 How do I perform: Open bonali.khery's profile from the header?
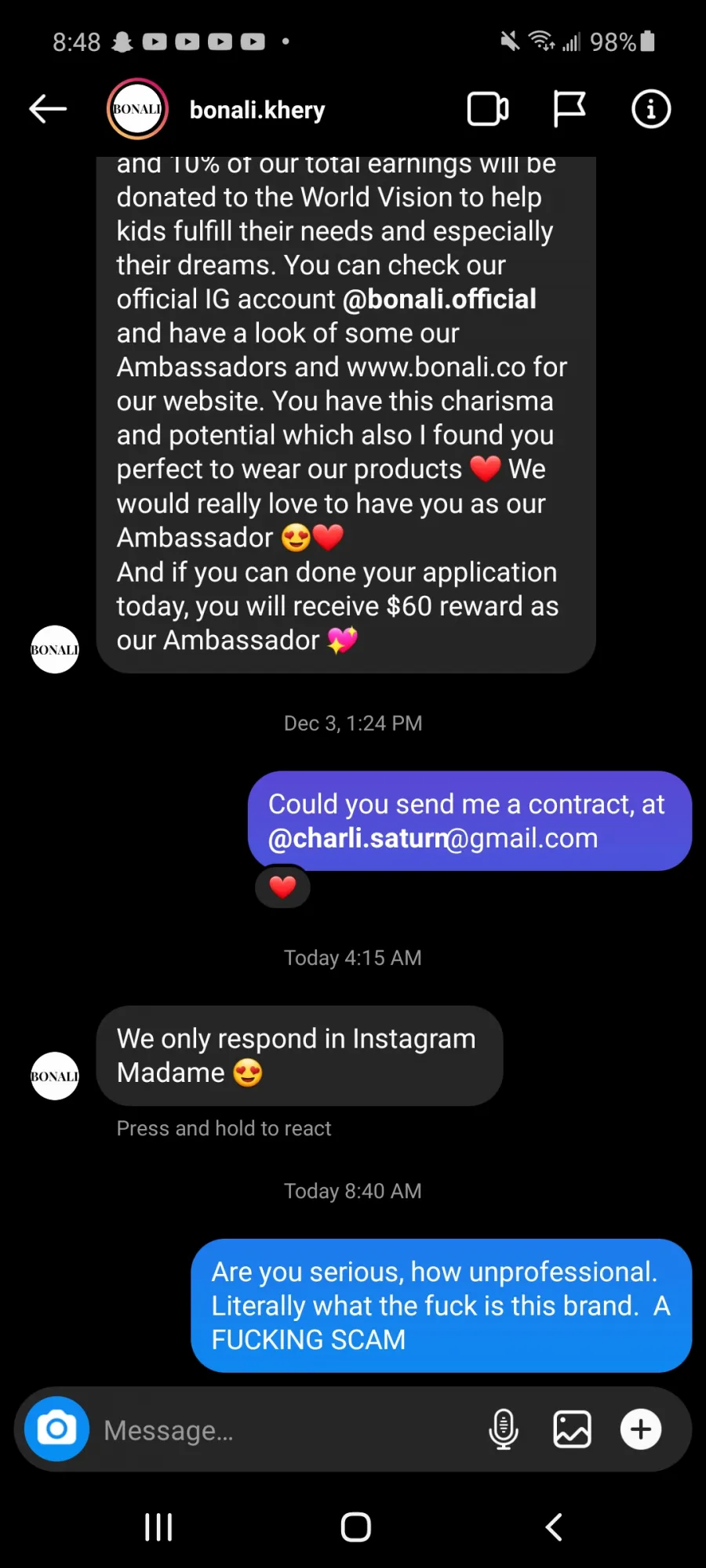click(x=257, y=110)
